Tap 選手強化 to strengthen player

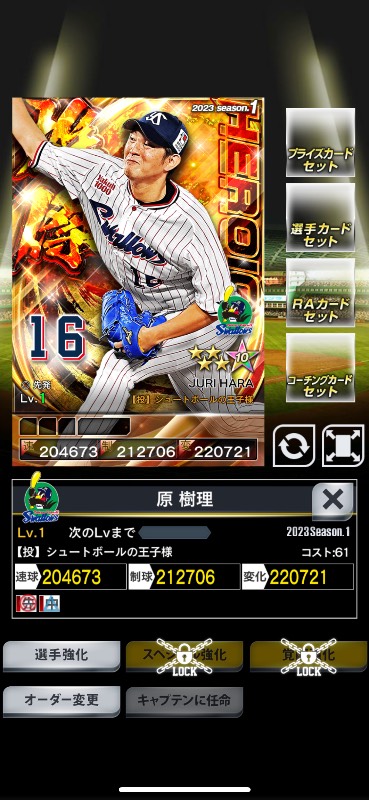point(62,656)
